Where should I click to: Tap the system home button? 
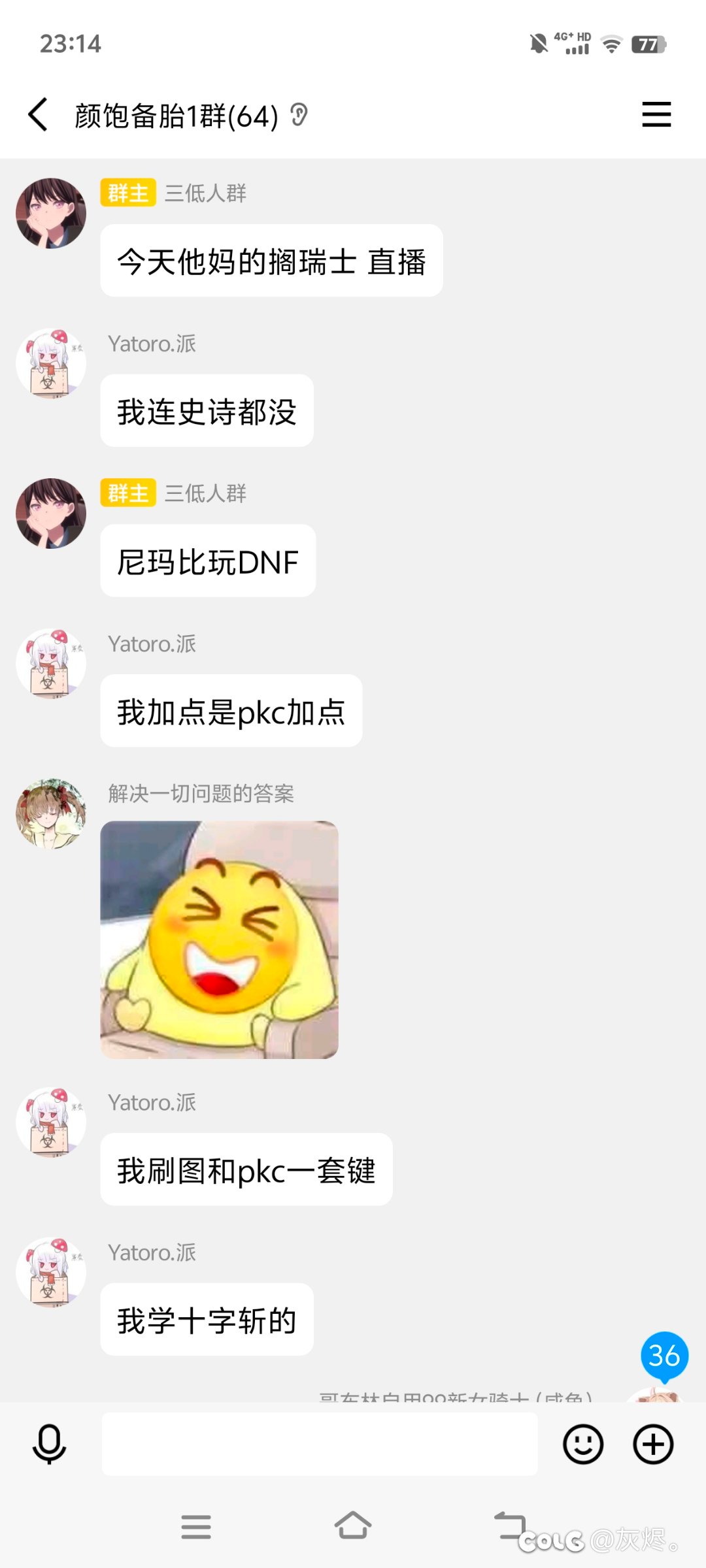tap(353, 1526)
